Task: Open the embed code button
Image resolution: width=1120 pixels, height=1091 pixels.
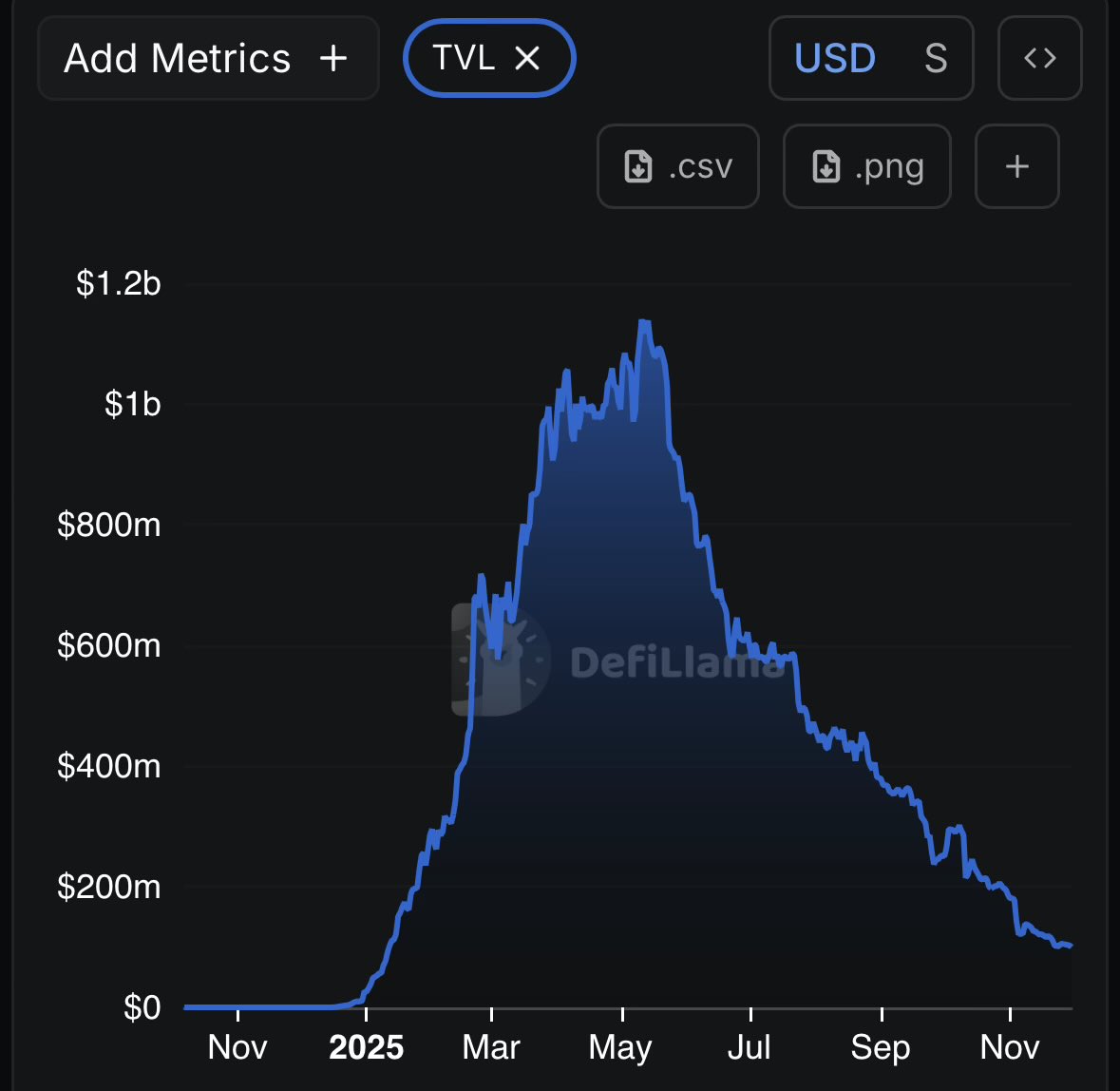Action: tap(1039, 59)
